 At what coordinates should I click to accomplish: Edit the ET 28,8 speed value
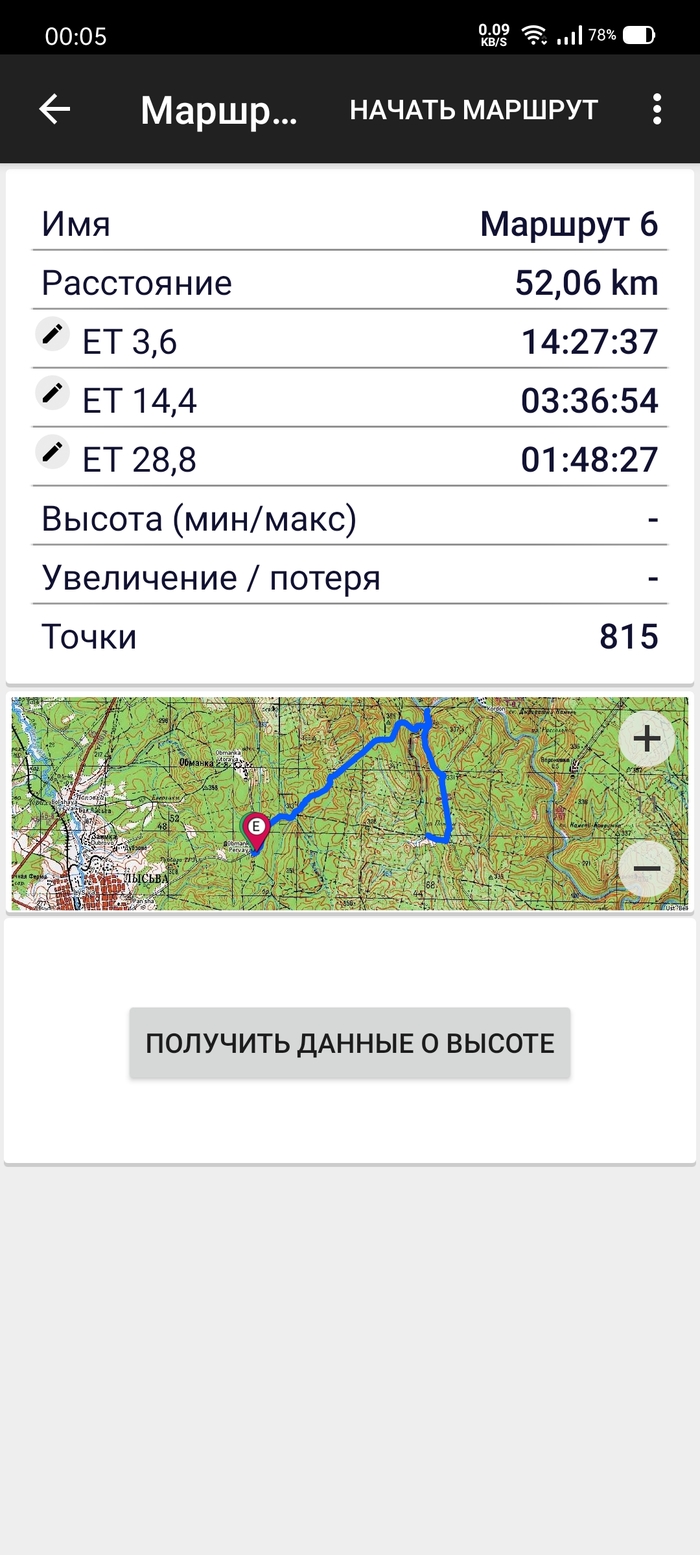coord(52,452)
